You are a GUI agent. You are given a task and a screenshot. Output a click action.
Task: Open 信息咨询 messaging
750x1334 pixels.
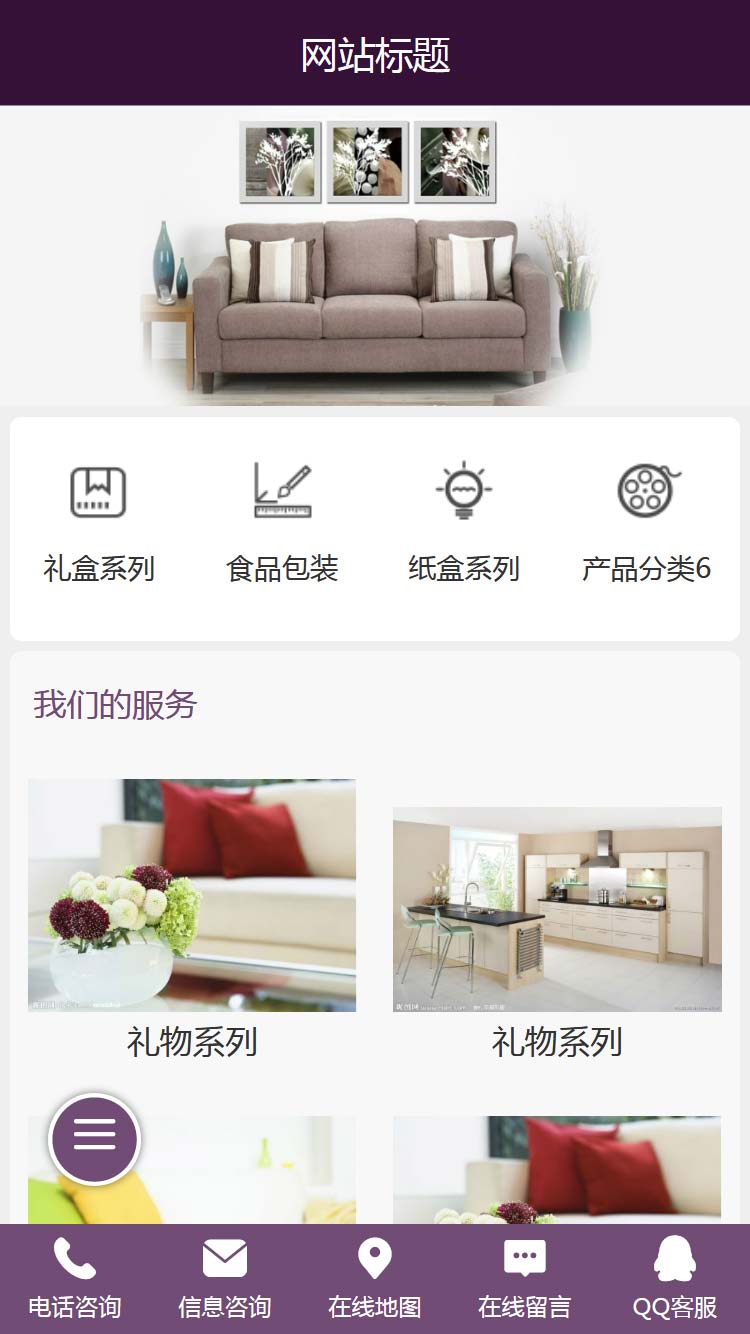click(225, 1279)
